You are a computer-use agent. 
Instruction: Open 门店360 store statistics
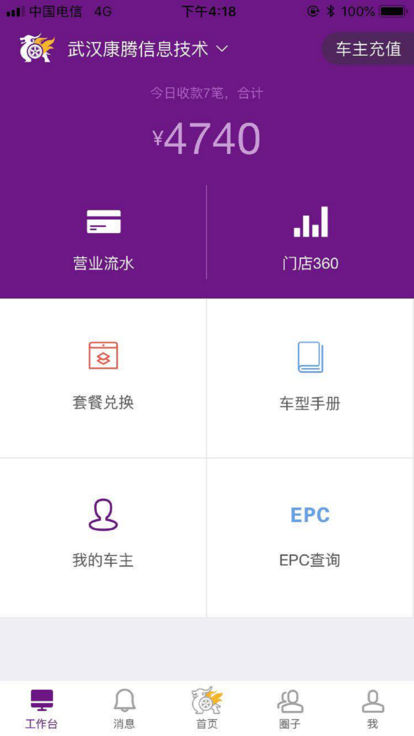[310, 240]
